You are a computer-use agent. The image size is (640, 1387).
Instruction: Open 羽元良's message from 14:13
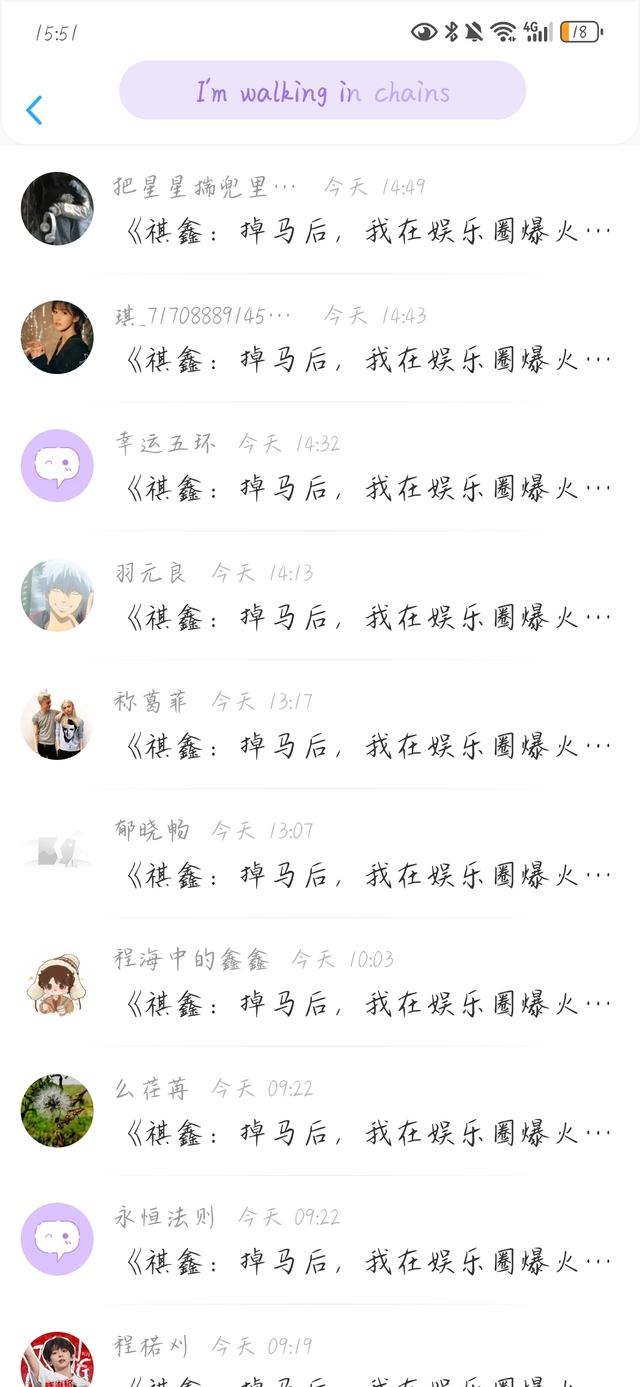tap(320, 596)
